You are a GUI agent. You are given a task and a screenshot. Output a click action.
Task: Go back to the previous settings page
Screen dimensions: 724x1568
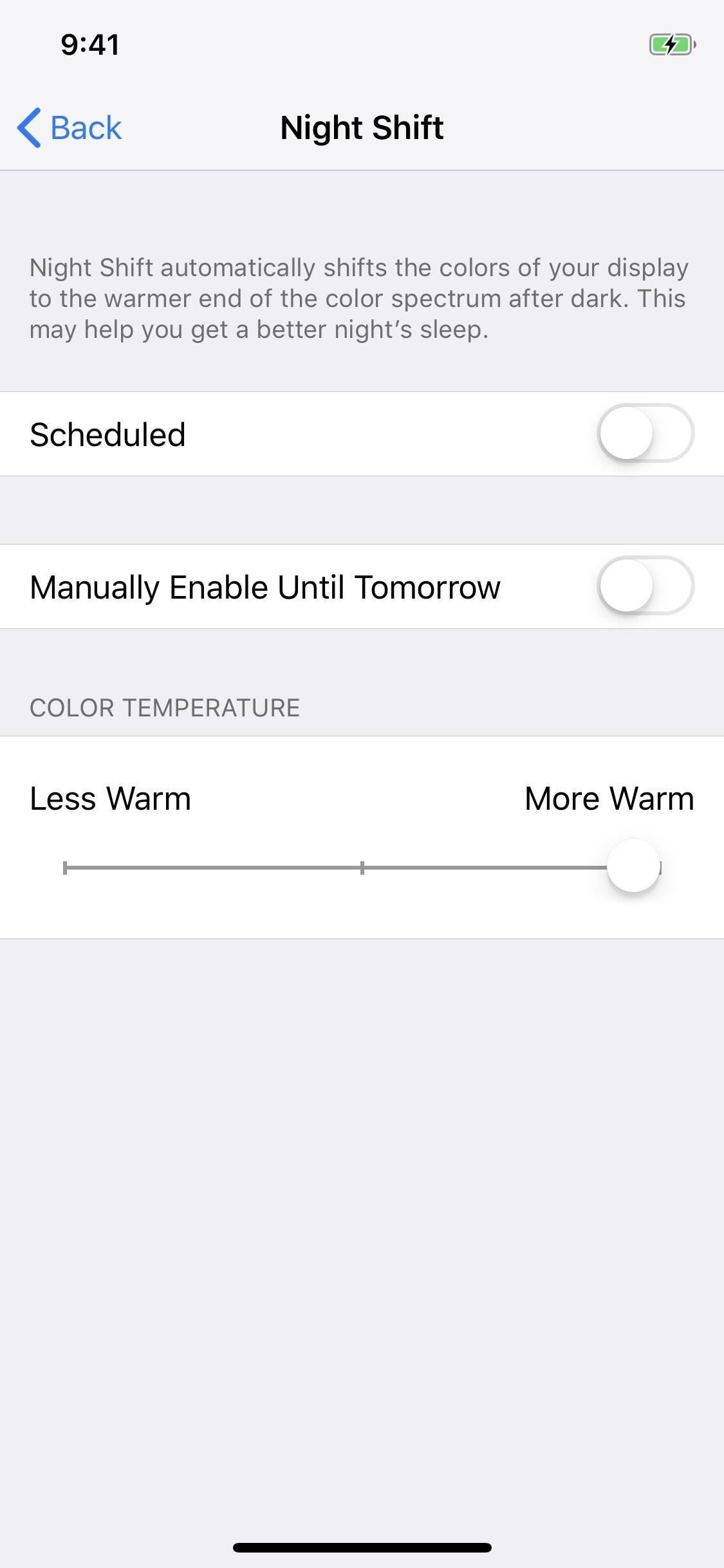[70, 127]
